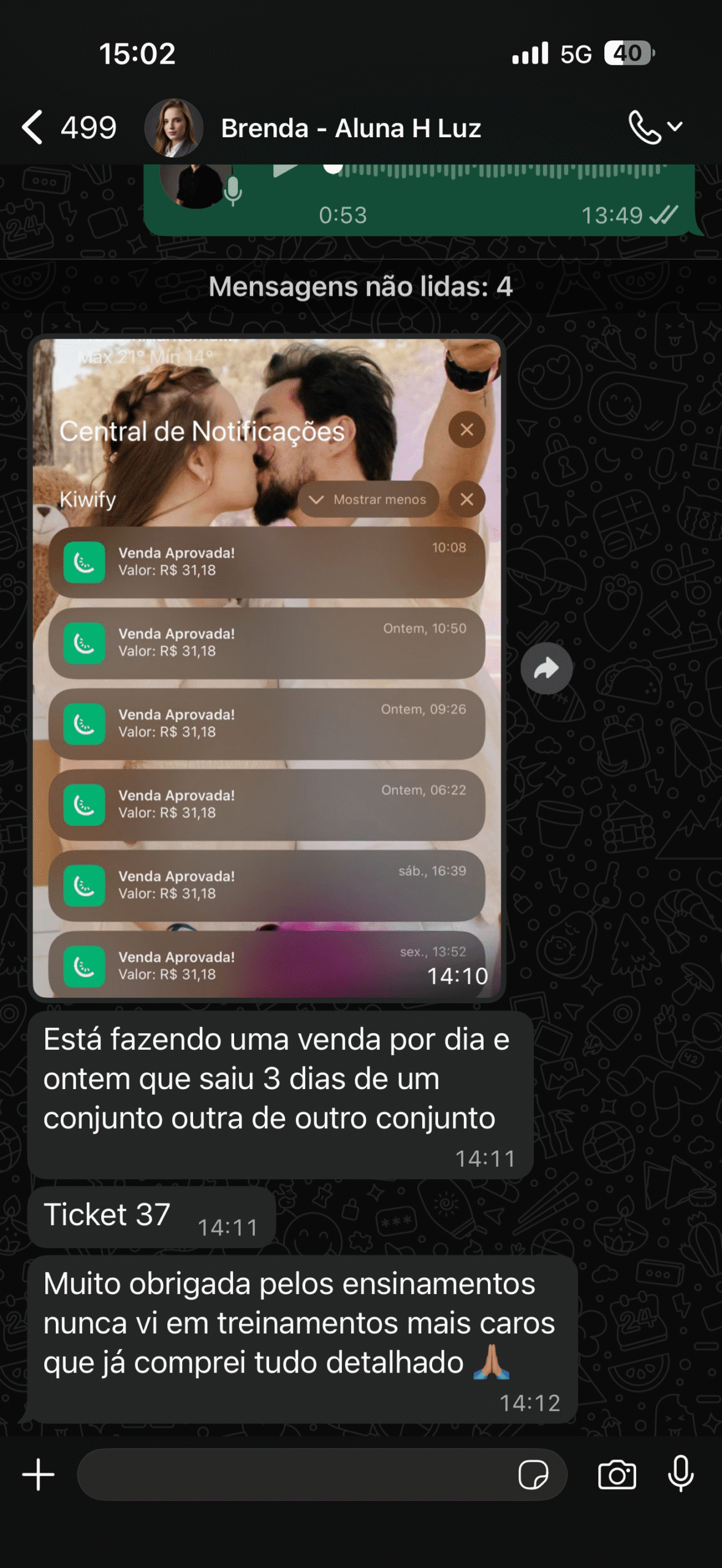Screen dimensions: 722x1568
Task: Open the Kiwify notifications screenshot image
Action: [x=267, y=668]
